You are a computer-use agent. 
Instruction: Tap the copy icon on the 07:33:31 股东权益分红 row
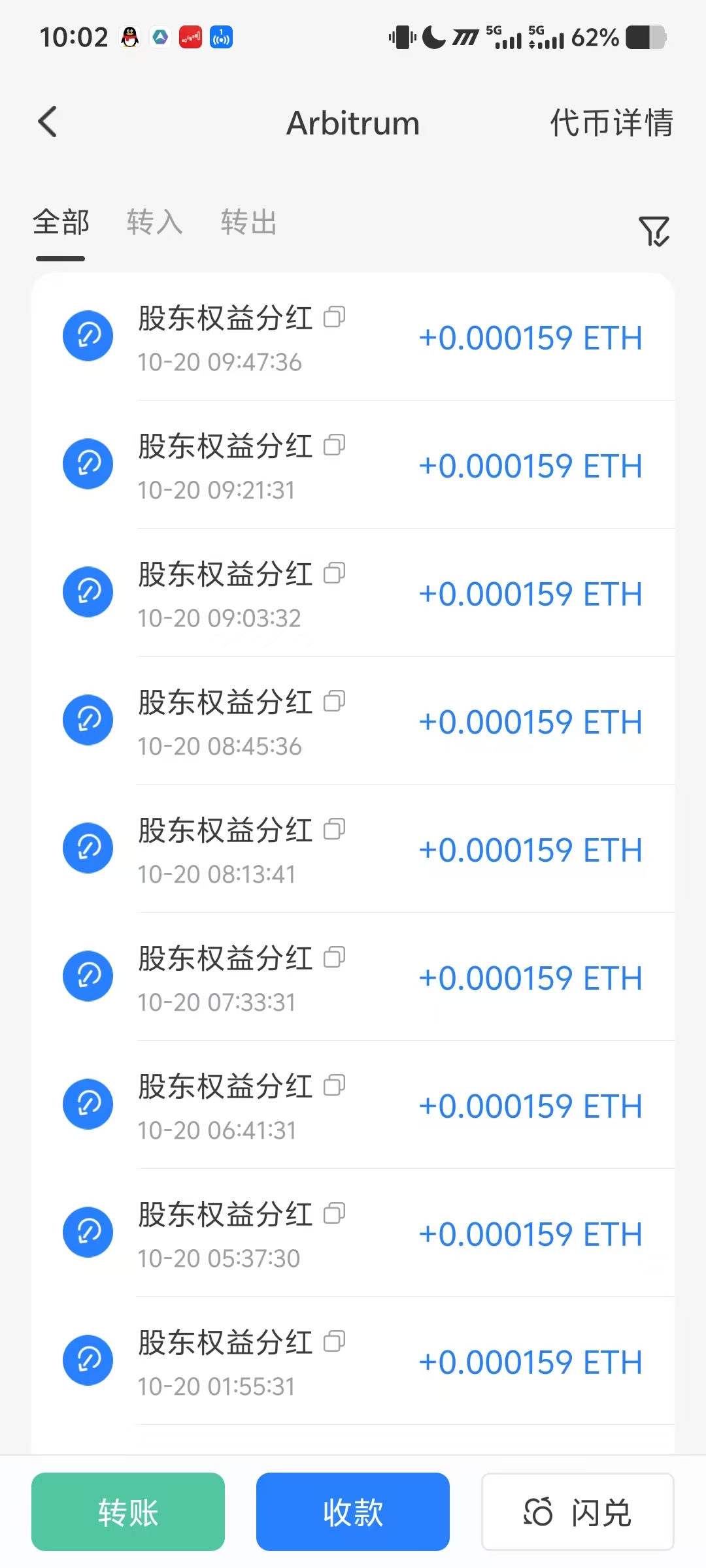[336, 957]
